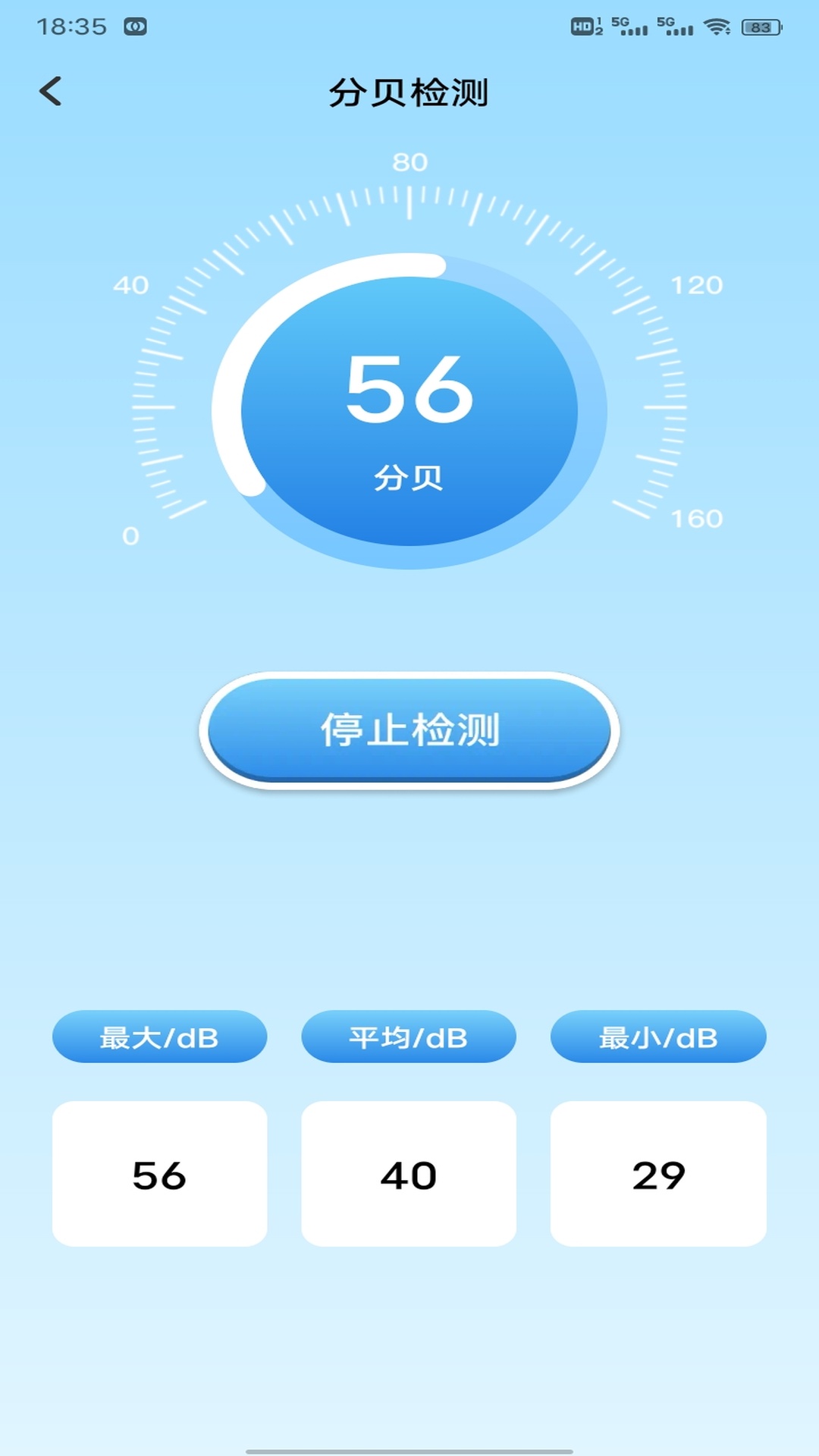Viewport: 819px width, 1456px height.
Task: Tap the screen recording icon in status bar
Action: coord(133,25)
